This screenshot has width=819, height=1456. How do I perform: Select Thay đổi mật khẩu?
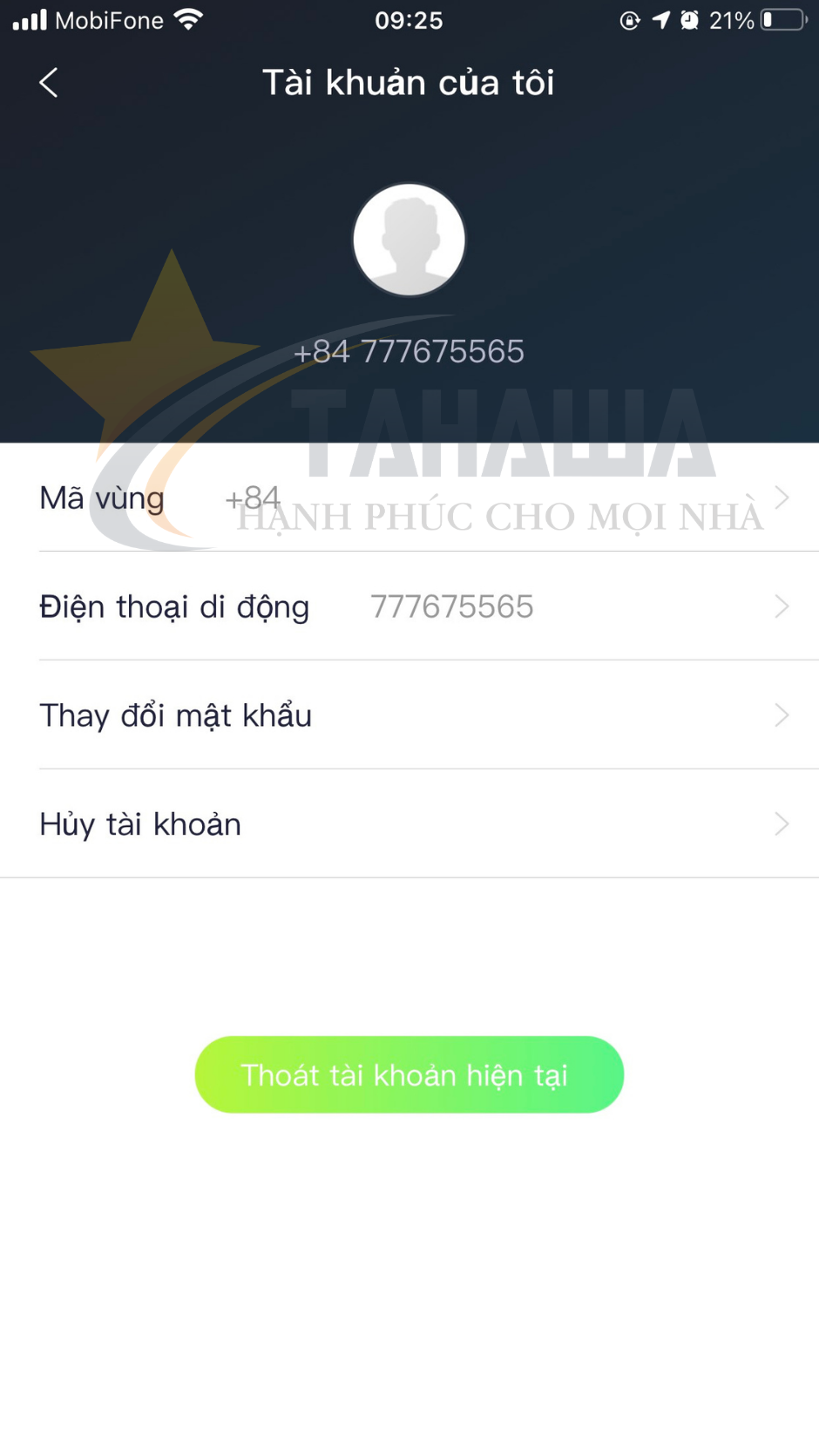click(409, 715)
